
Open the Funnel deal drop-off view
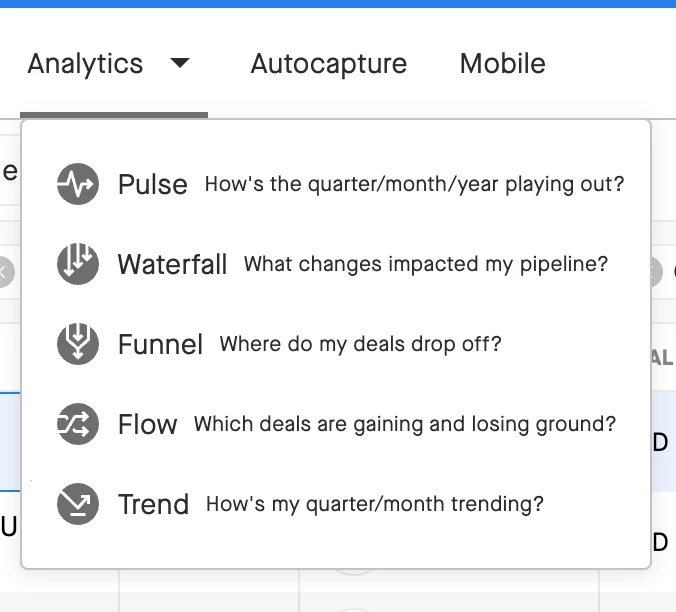pyautogui.click(x=160, y=345)
